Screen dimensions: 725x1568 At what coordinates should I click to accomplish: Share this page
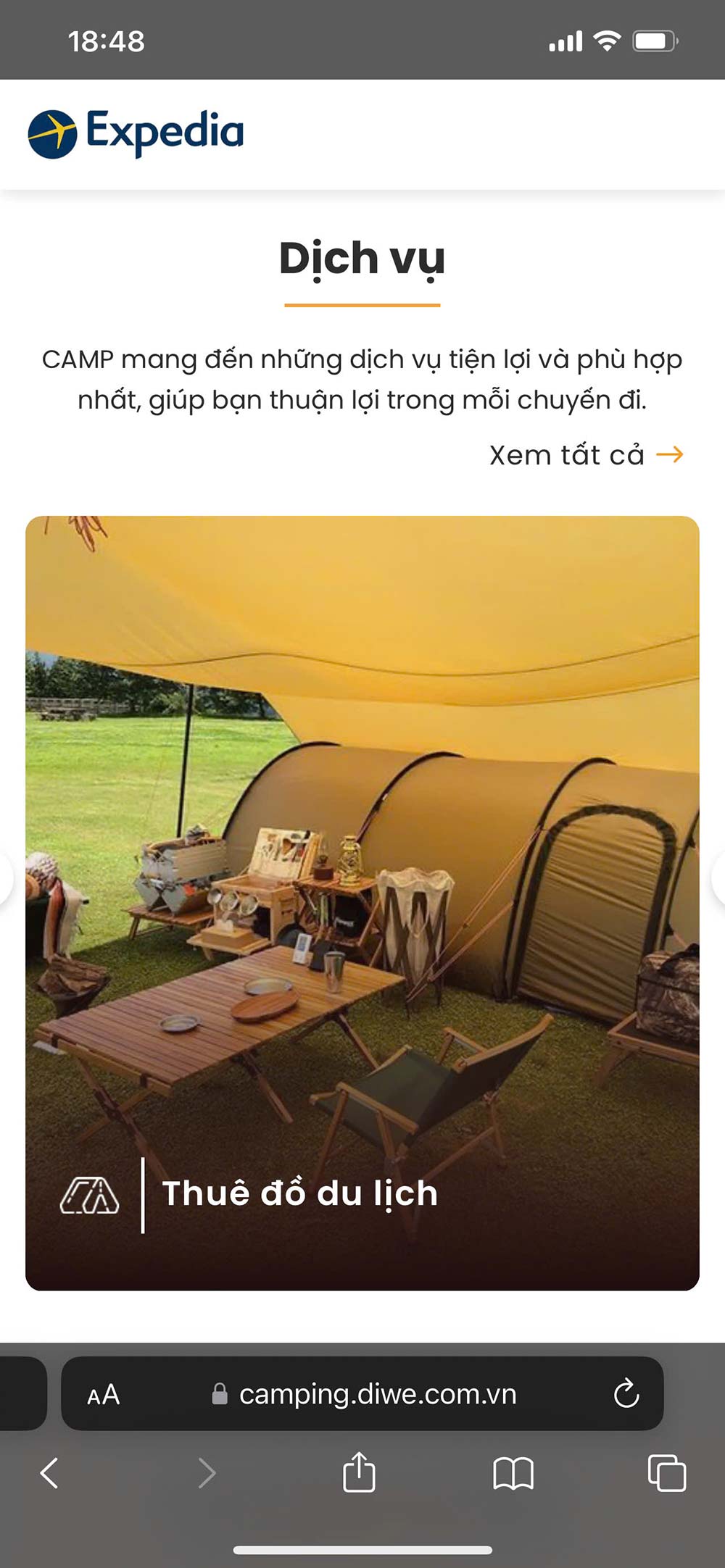(x=359, y=1473)
